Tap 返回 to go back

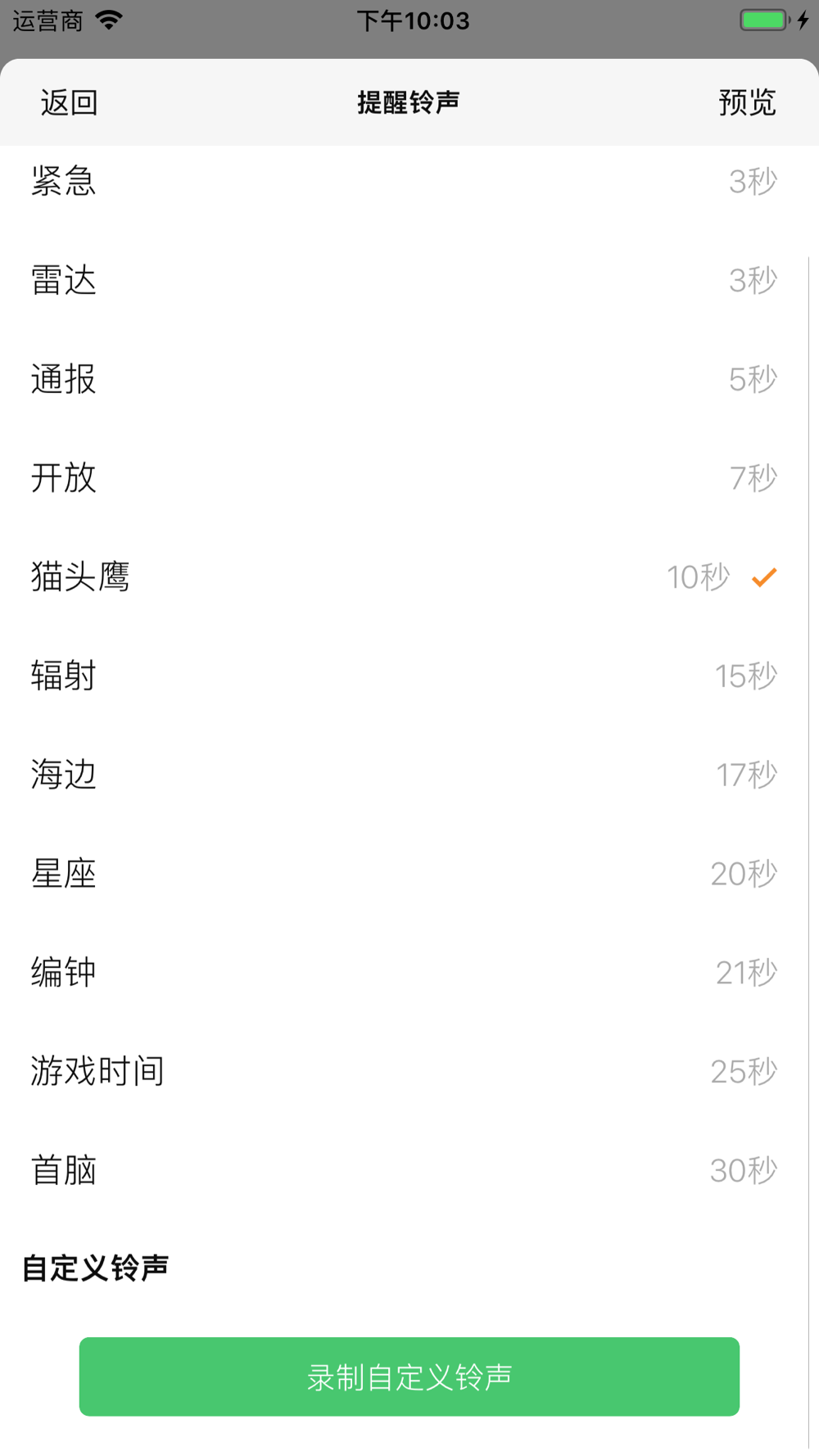tap(69, 103)
